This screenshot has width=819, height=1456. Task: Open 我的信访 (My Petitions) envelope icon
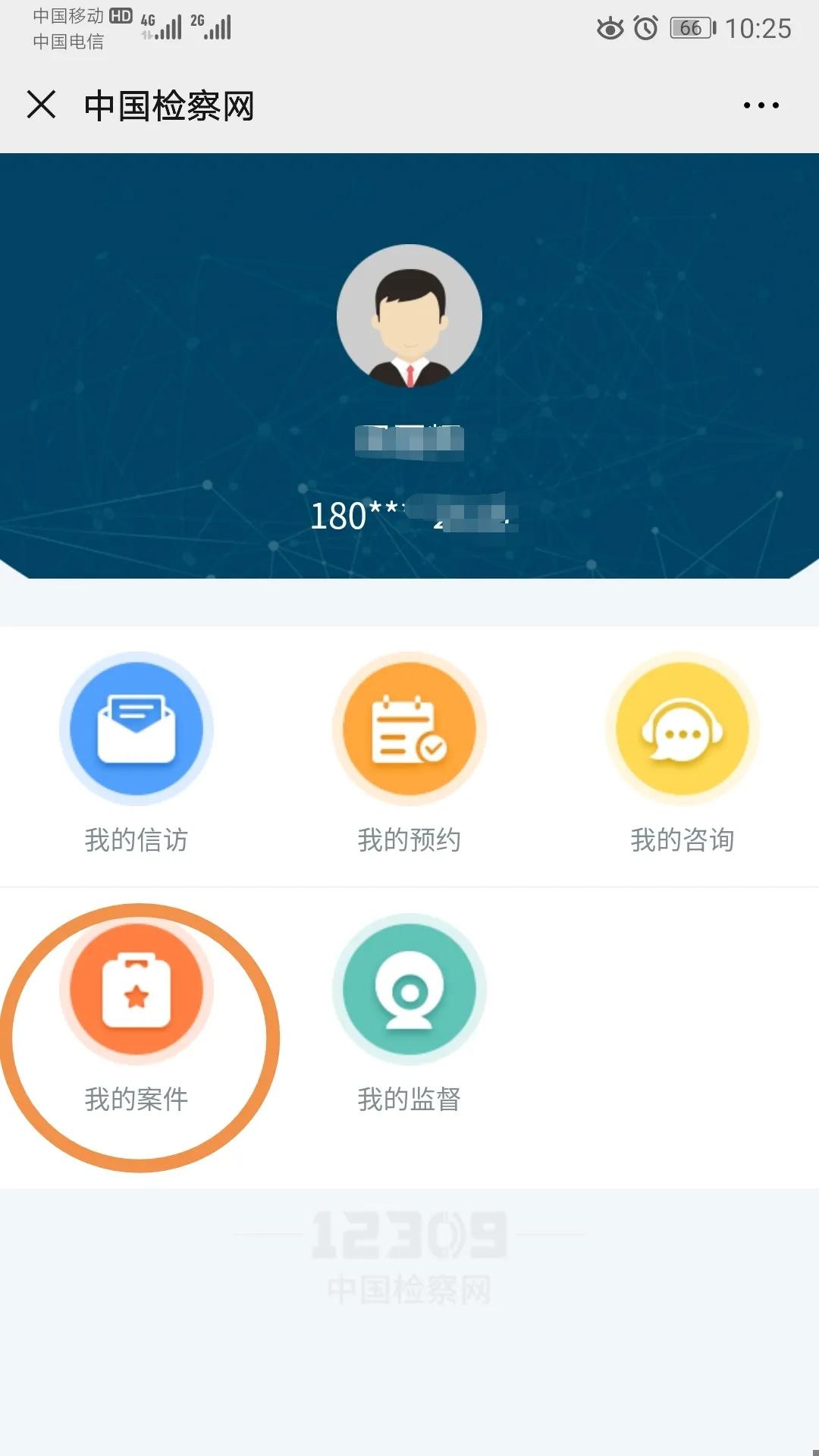pos(136,726)
